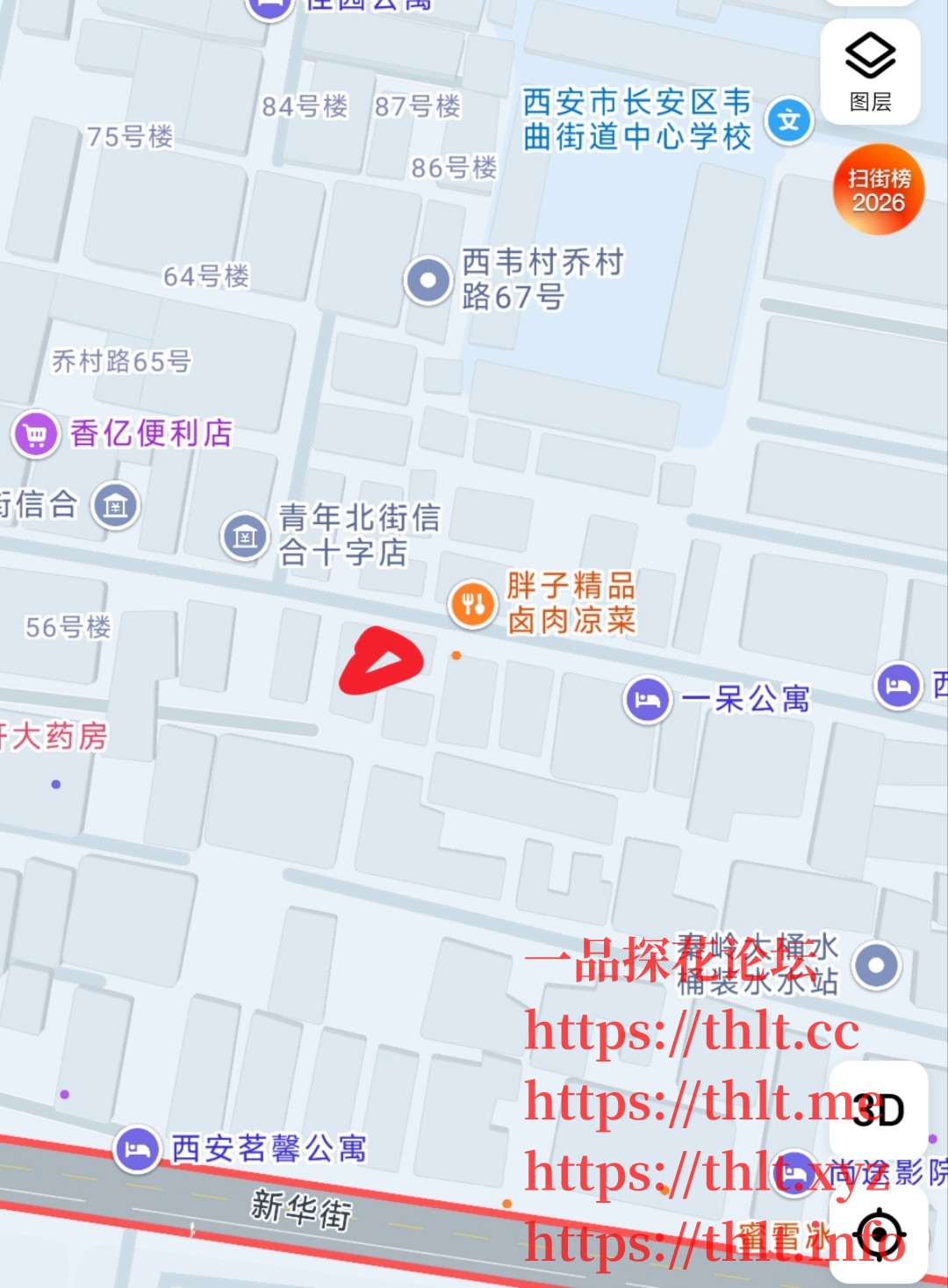The image size is (948, 1288).
Task: Switch map to 3D view
Action: point(878,1110)
